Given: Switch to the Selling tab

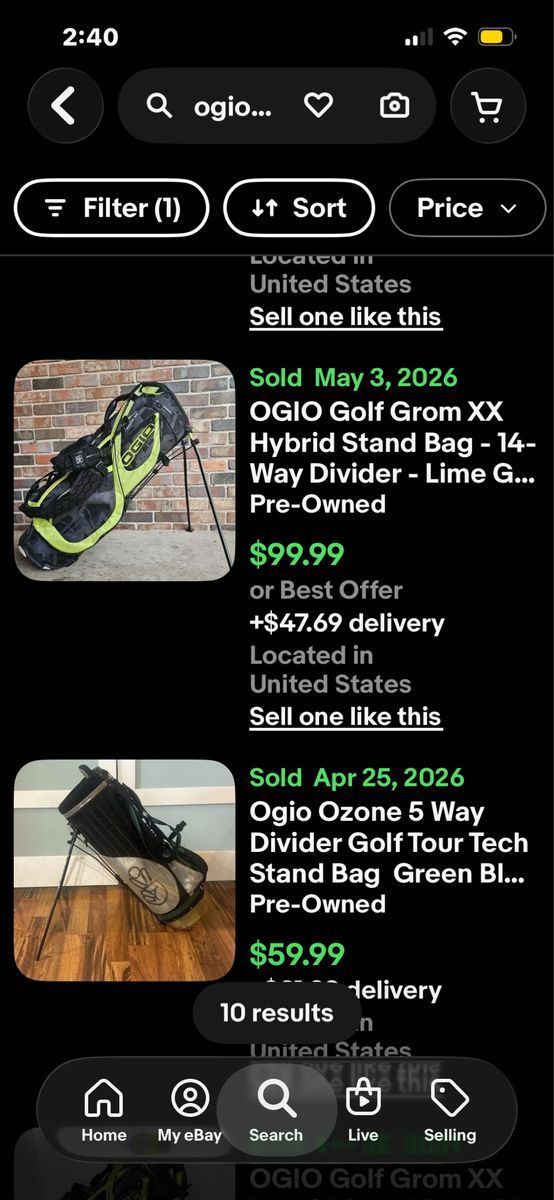Looking at the screenshot, I should pyautogui.click(x=450, y=1112).
